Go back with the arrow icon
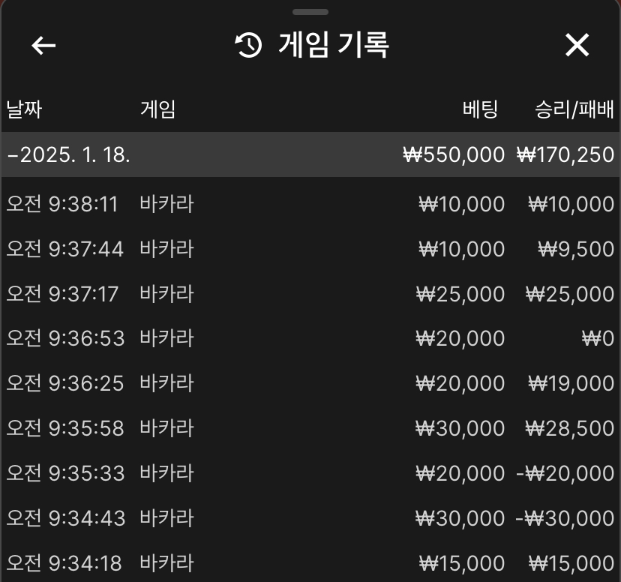 (x=43, y=46)
